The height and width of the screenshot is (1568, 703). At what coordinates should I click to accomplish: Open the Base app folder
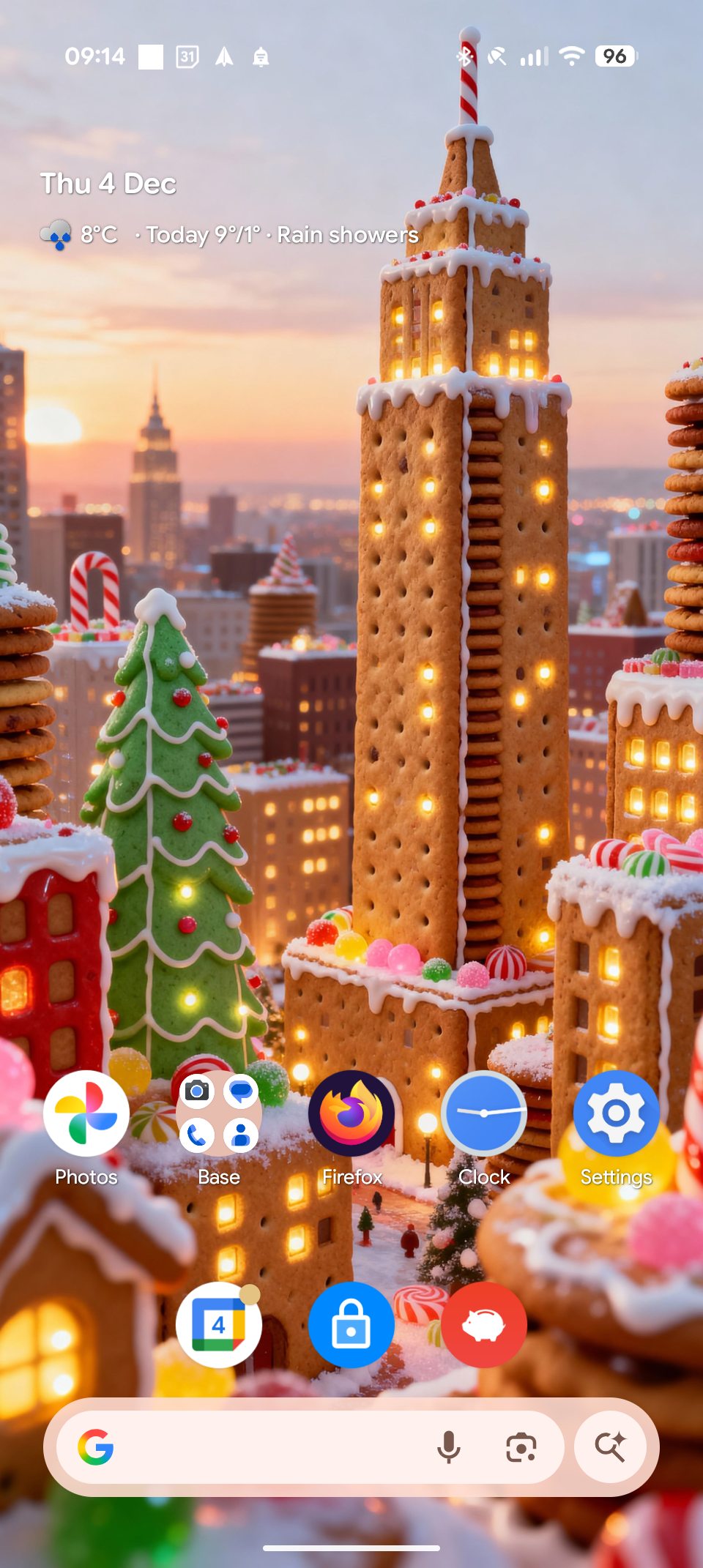coord(219,1114)
